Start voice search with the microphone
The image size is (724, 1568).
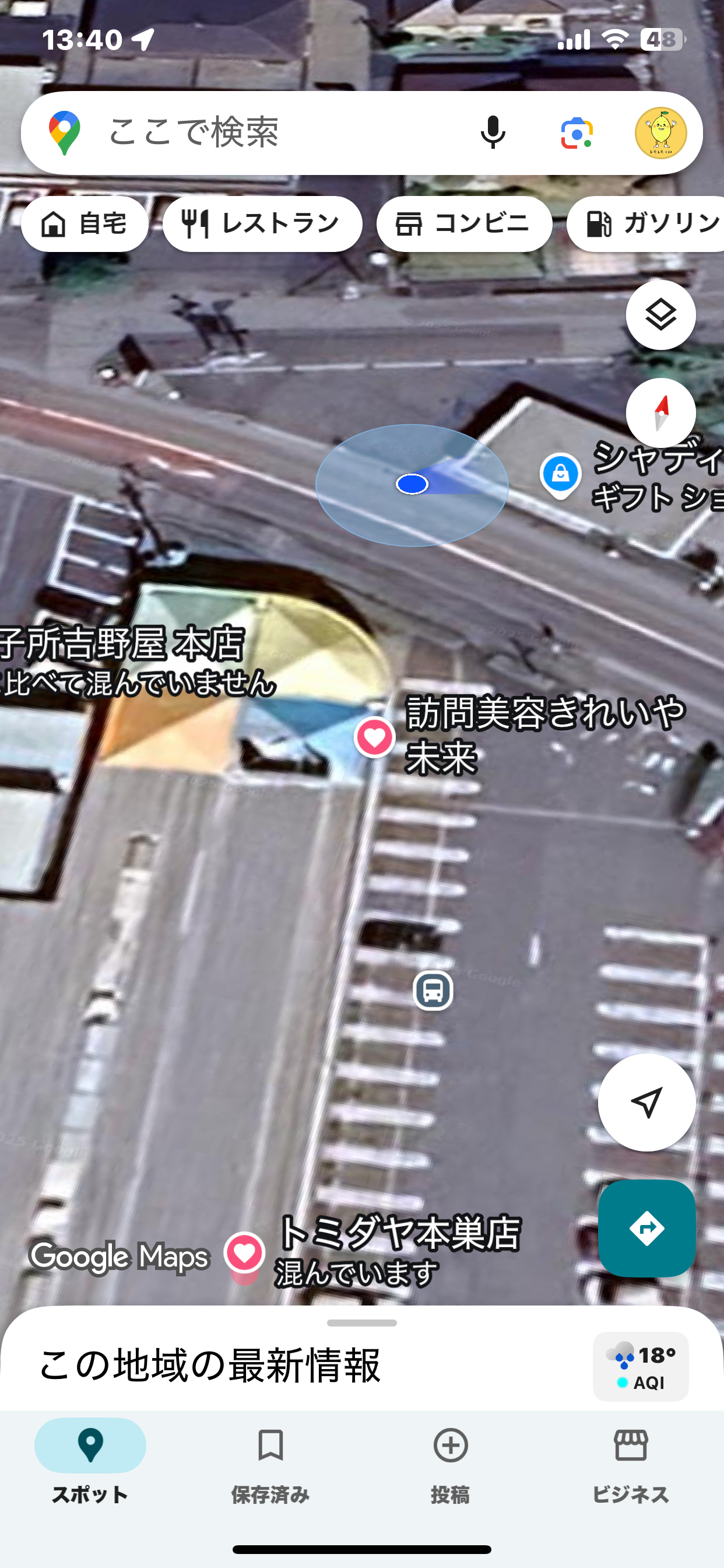[x=492, y=132]
